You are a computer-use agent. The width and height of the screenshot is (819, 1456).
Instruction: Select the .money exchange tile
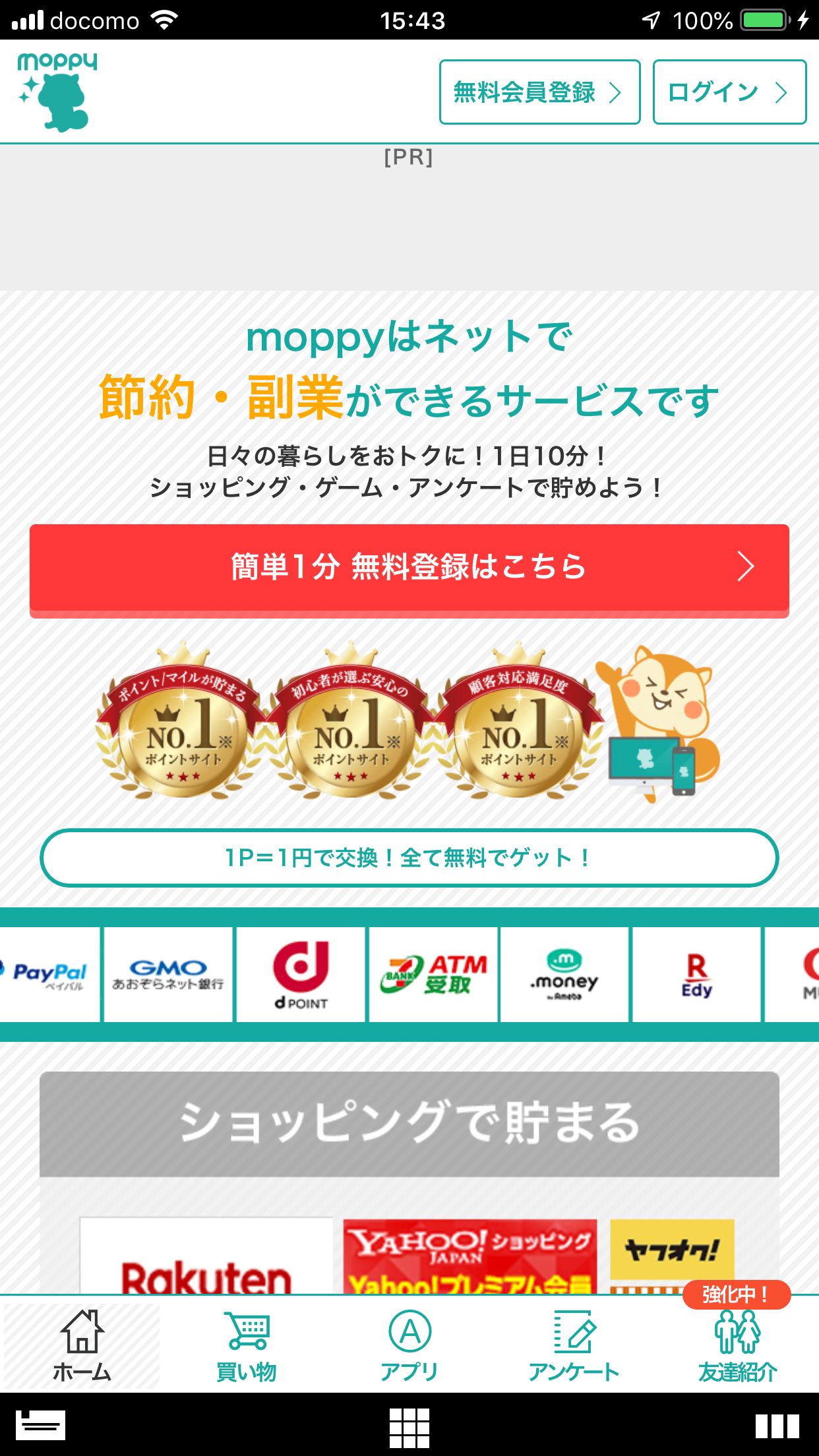(x=564, y=975)
